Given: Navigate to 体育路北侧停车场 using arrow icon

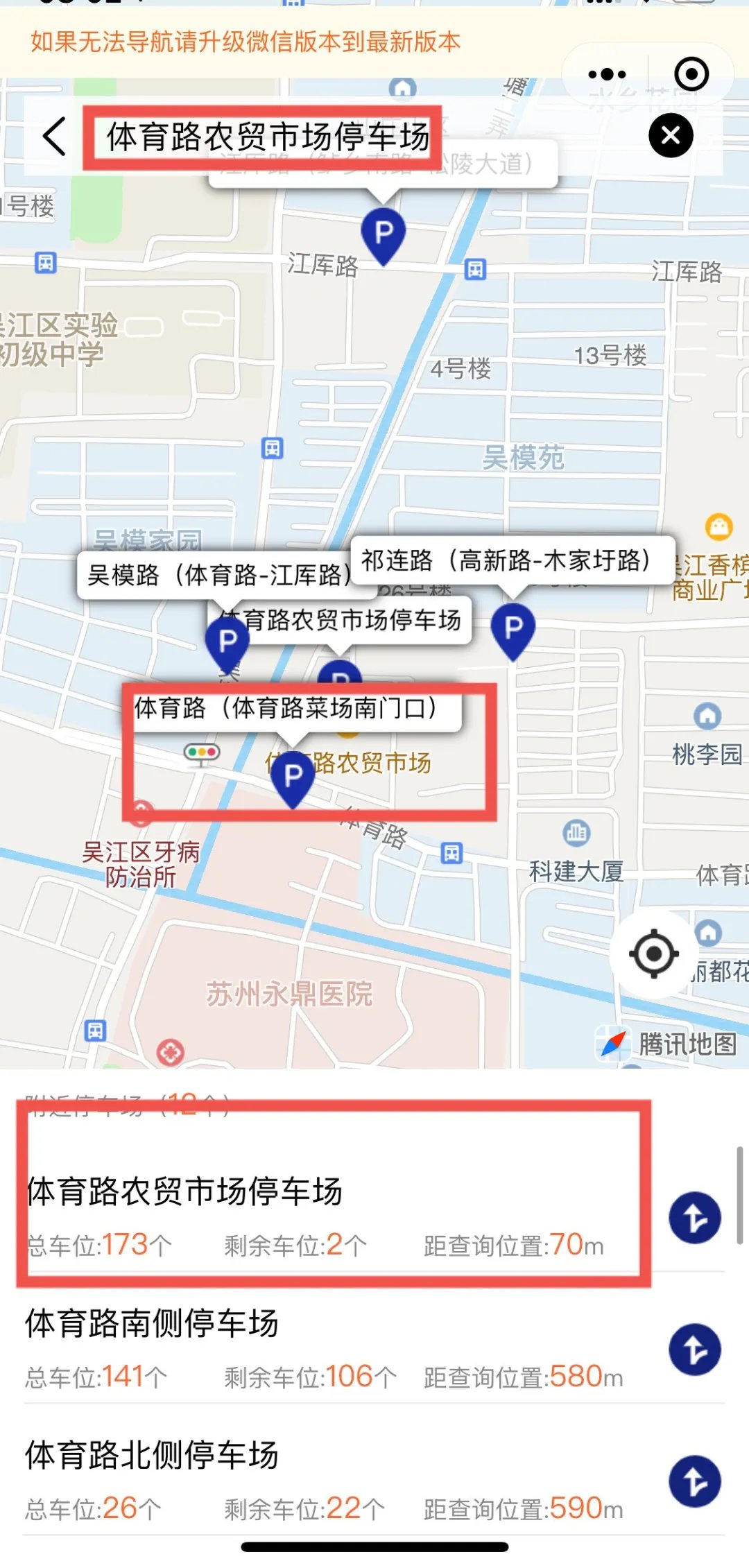Looking at the screenshot, I should (694, 1481).
